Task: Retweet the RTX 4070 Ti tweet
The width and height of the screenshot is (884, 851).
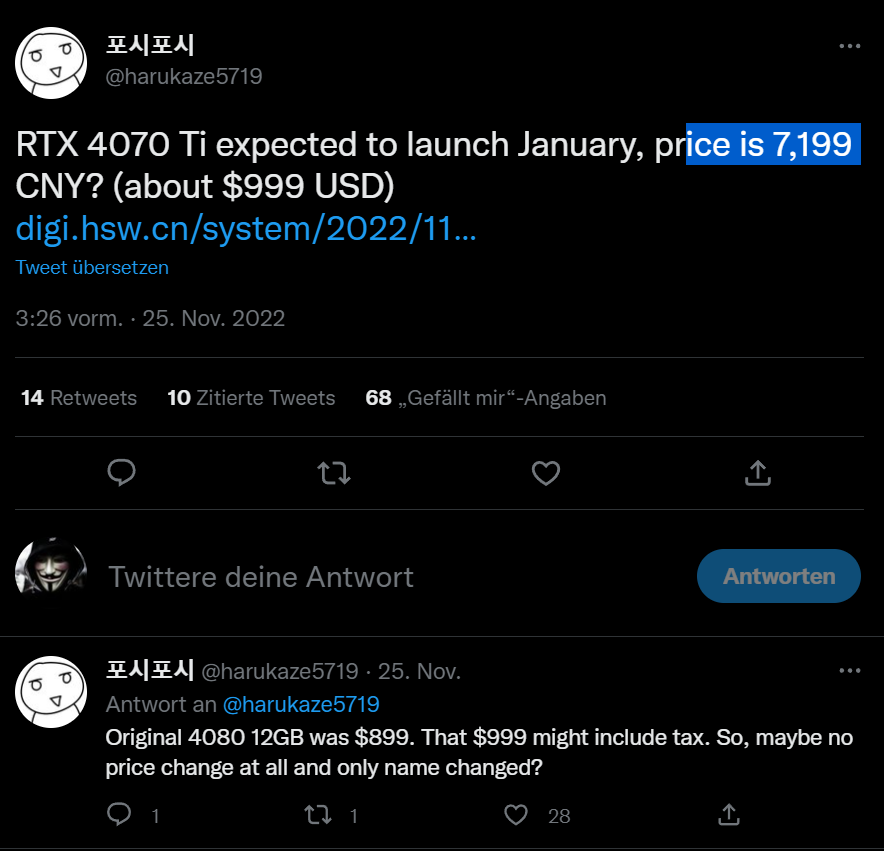Action: [334, 472]
